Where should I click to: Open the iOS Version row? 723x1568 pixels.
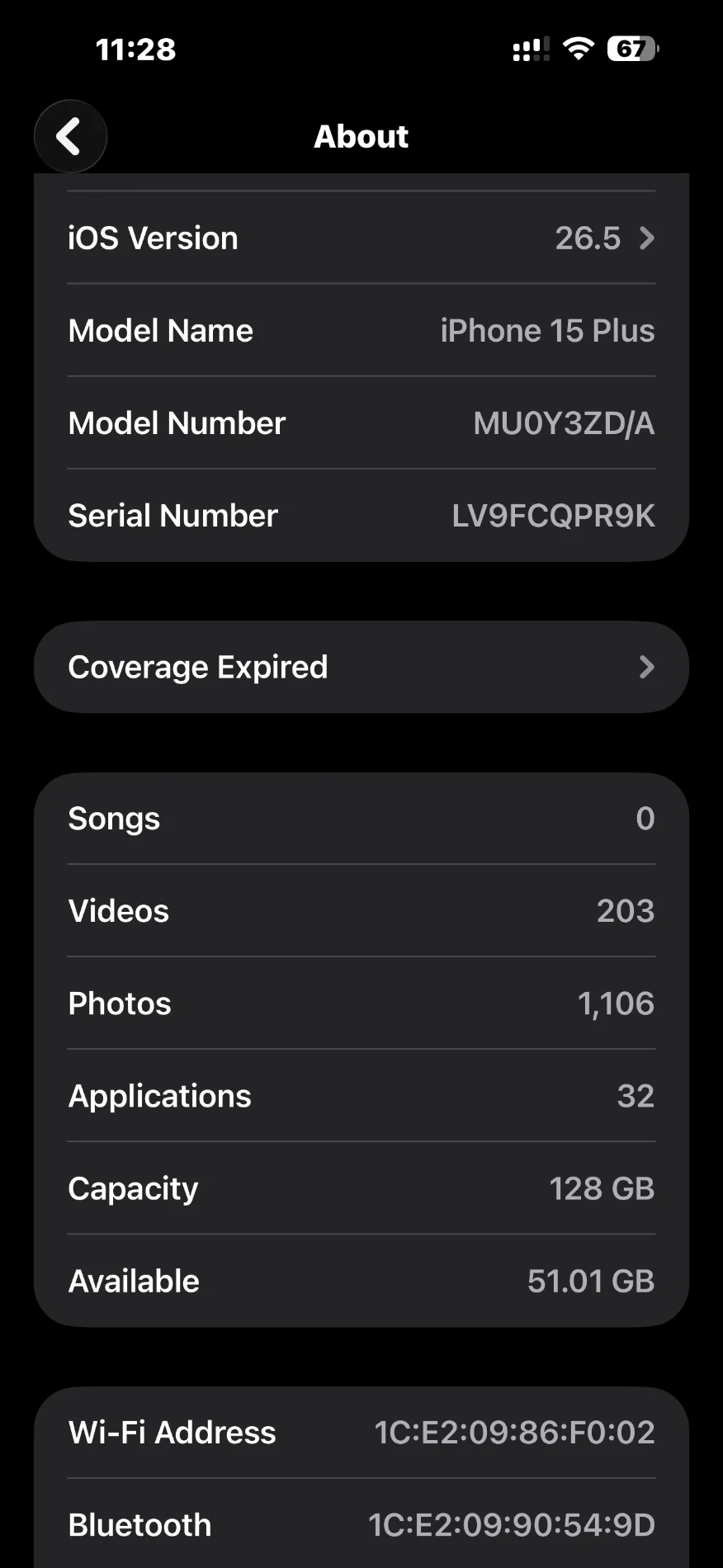(361, 239)
